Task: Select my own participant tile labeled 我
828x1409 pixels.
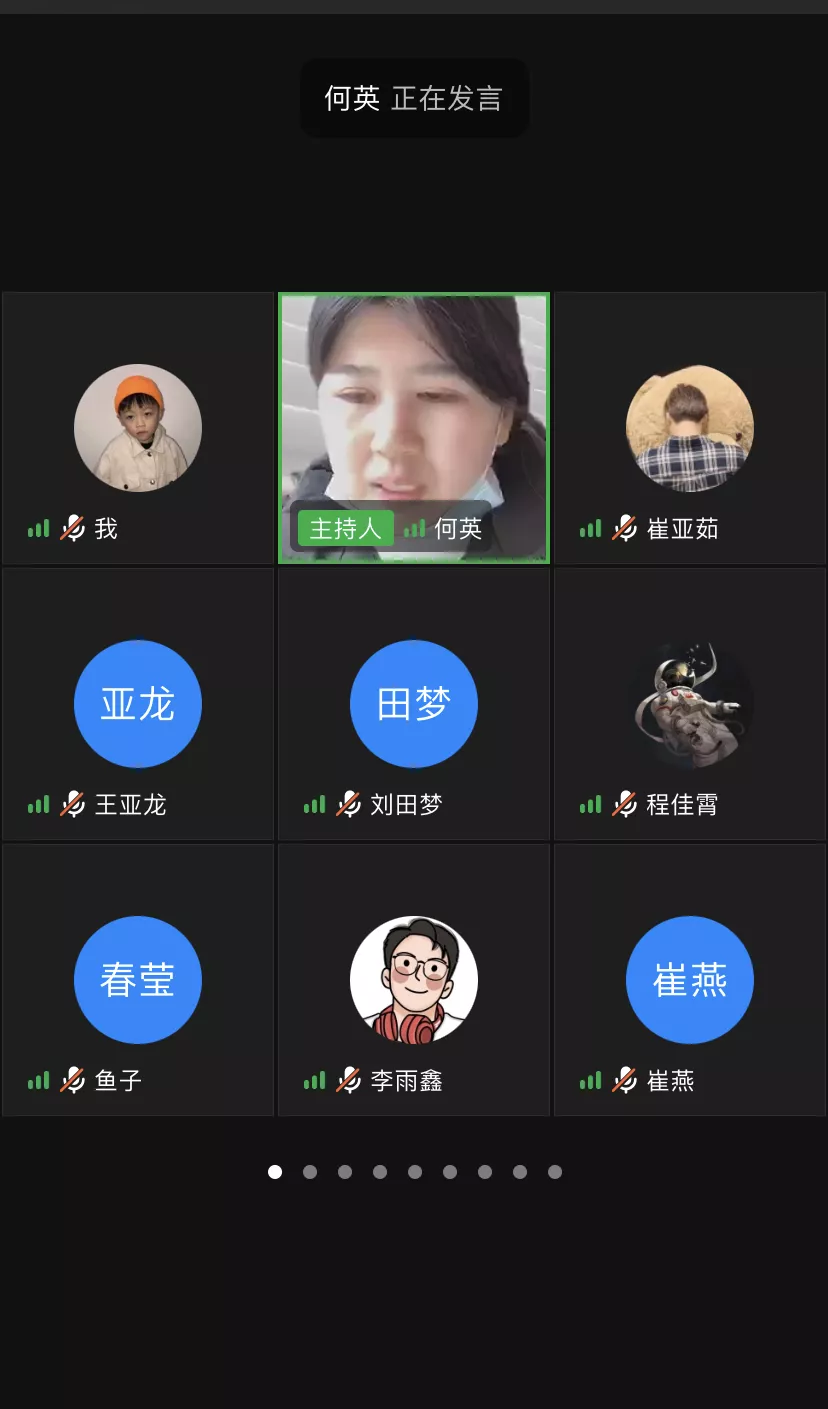Action: click(x=138, y=428)
